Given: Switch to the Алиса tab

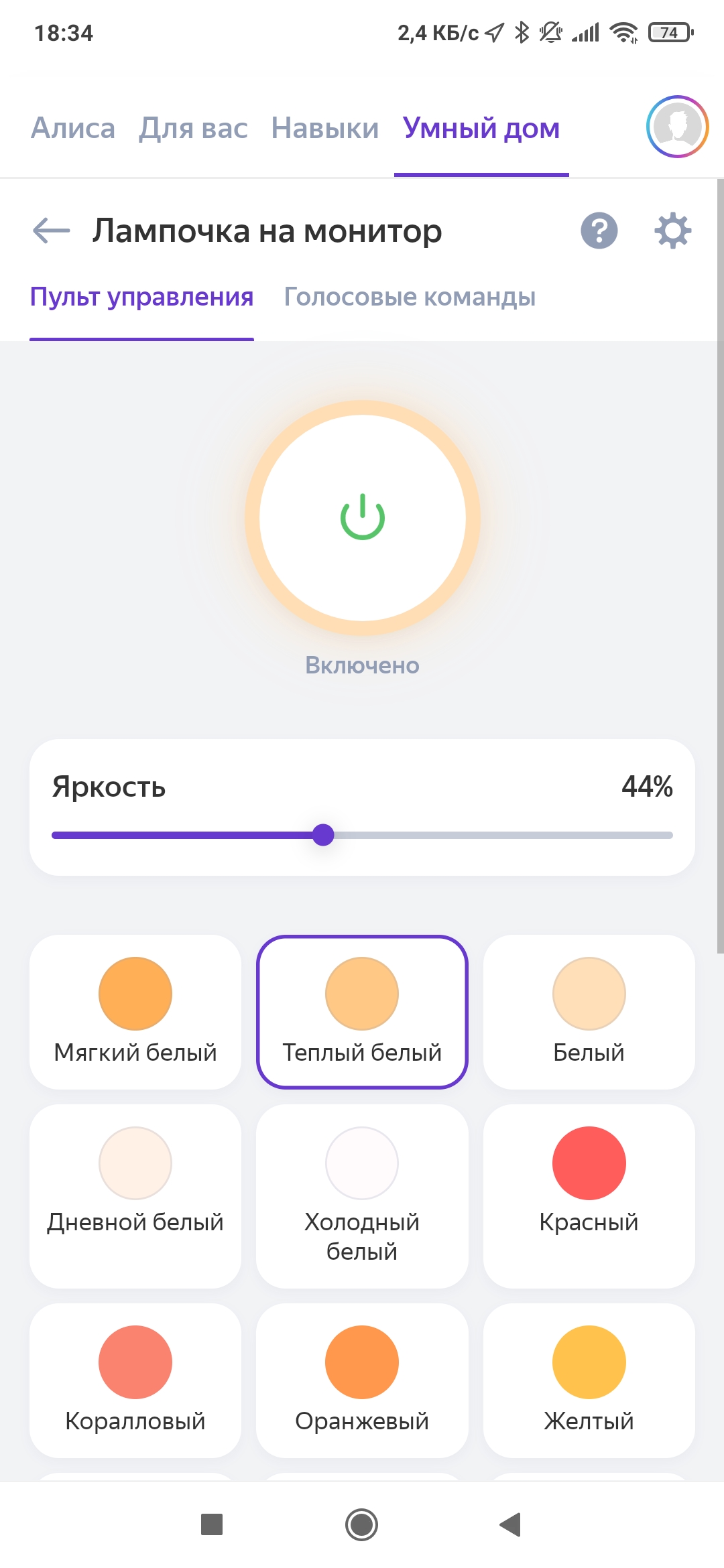Looking at the screenshot, I should tap(73, 128).
